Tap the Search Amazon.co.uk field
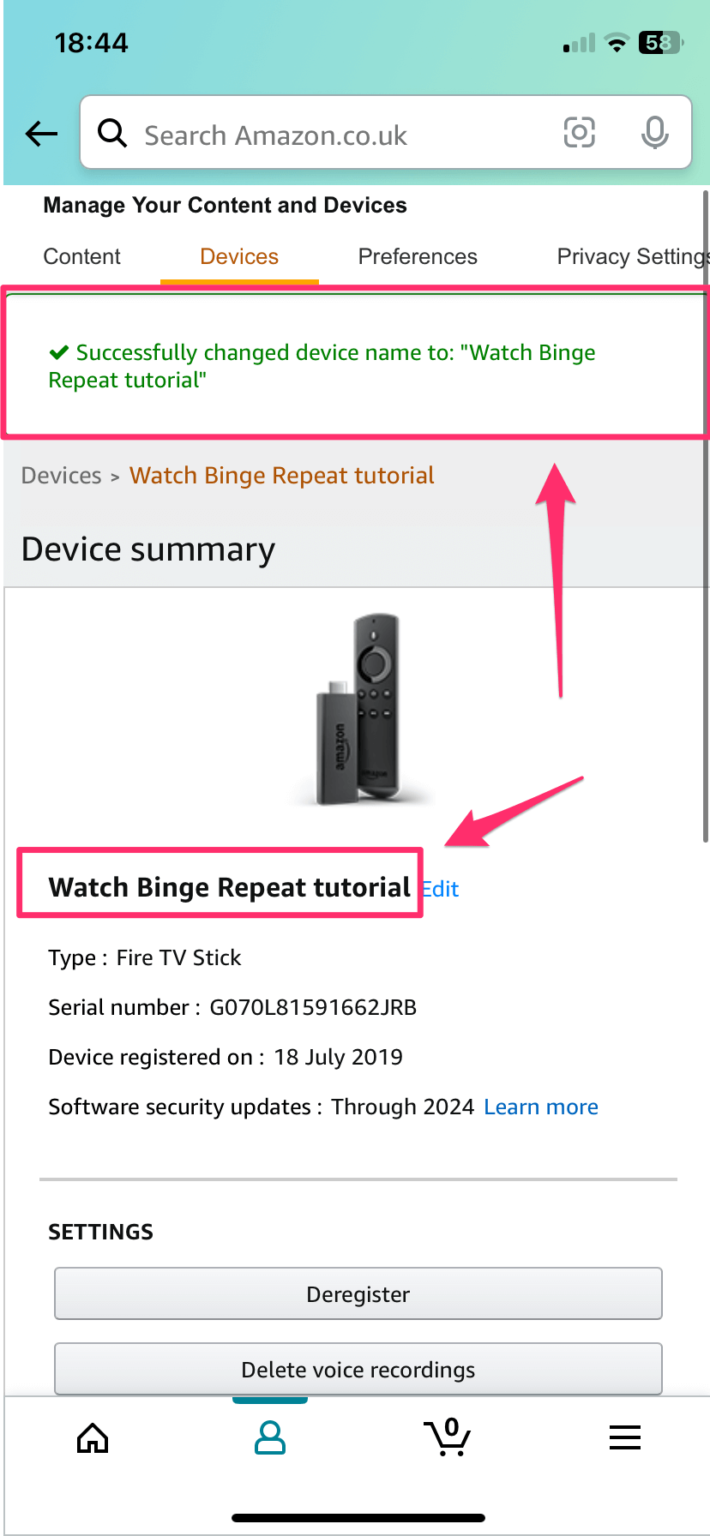 click(x=330, y=135)
